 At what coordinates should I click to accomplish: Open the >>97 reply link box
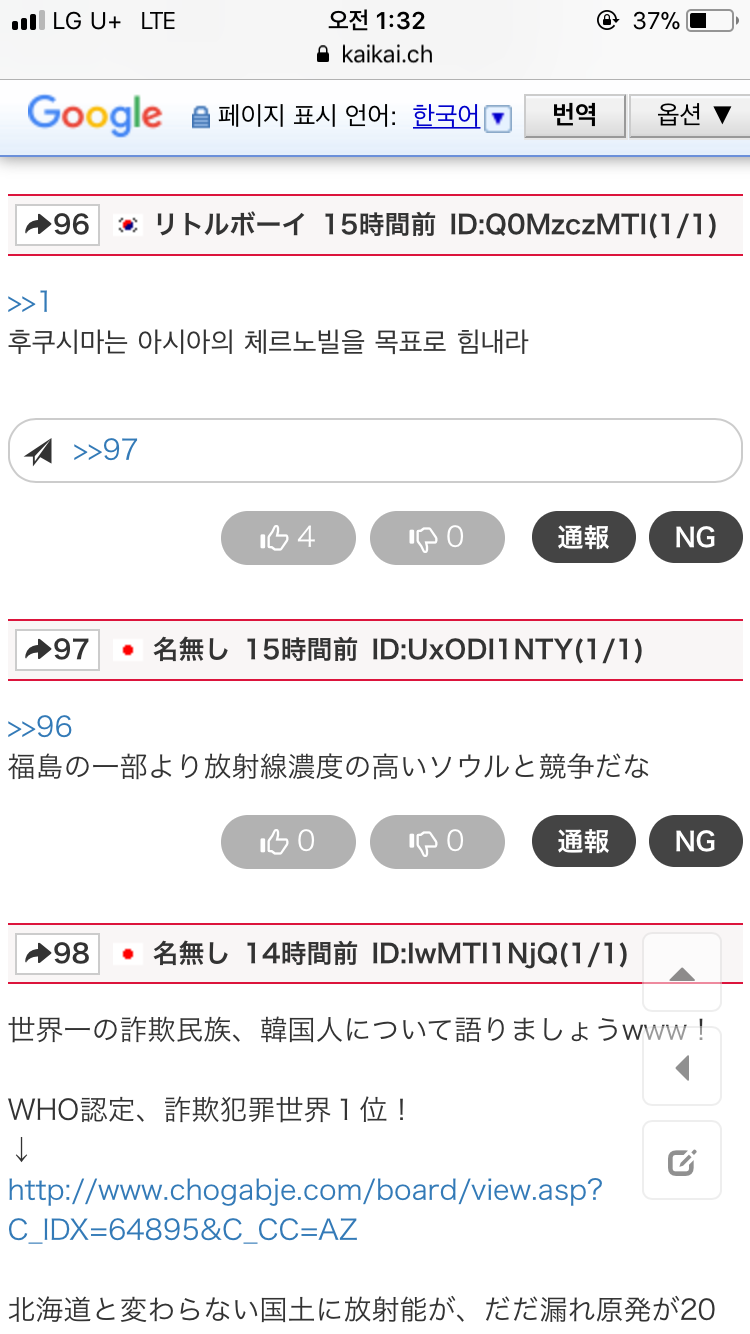tap(375, 451)
